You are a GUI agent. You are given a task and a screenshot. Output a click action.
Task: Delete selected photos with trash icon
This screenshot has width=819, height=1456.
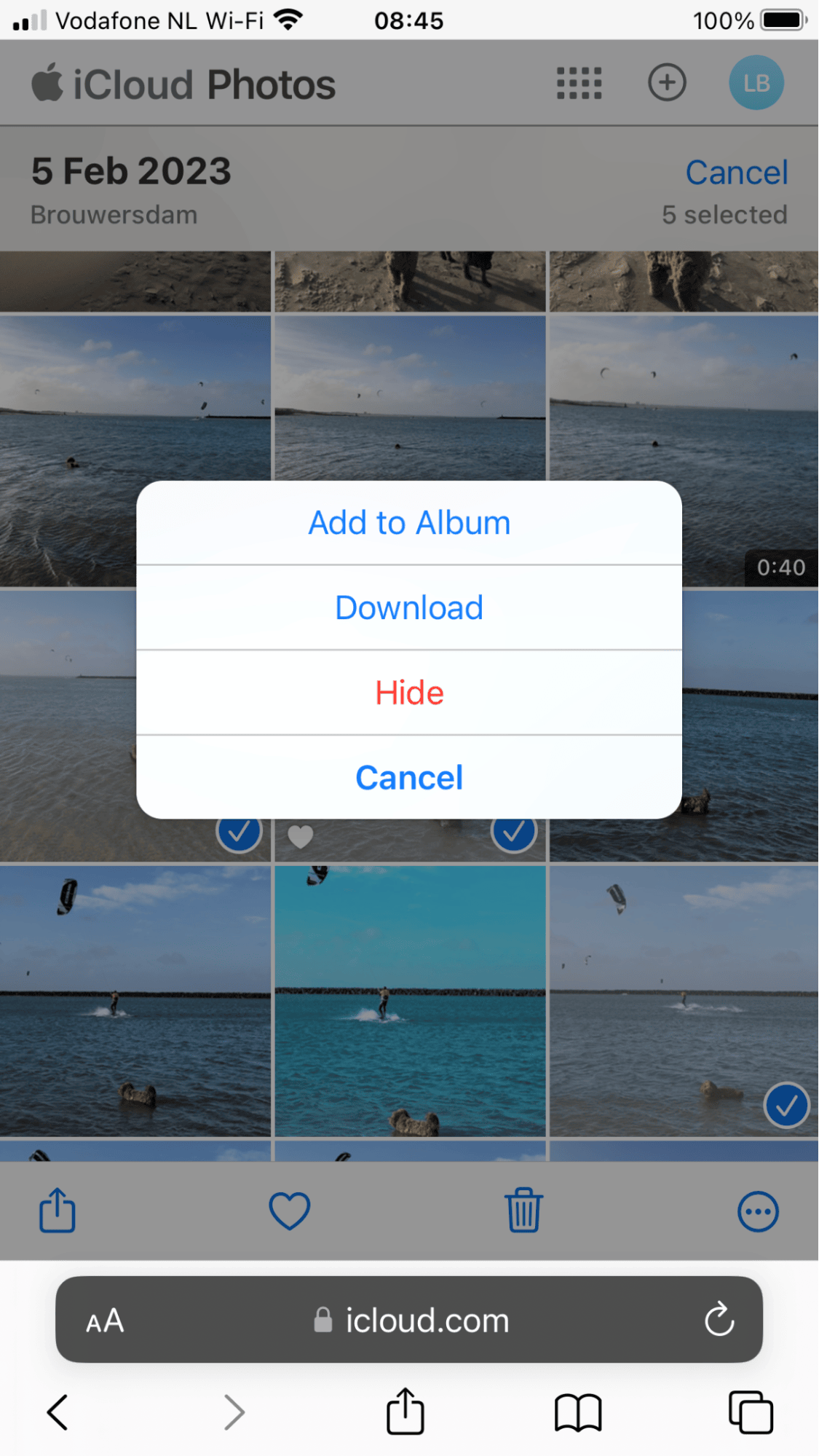pos(524,1211)
